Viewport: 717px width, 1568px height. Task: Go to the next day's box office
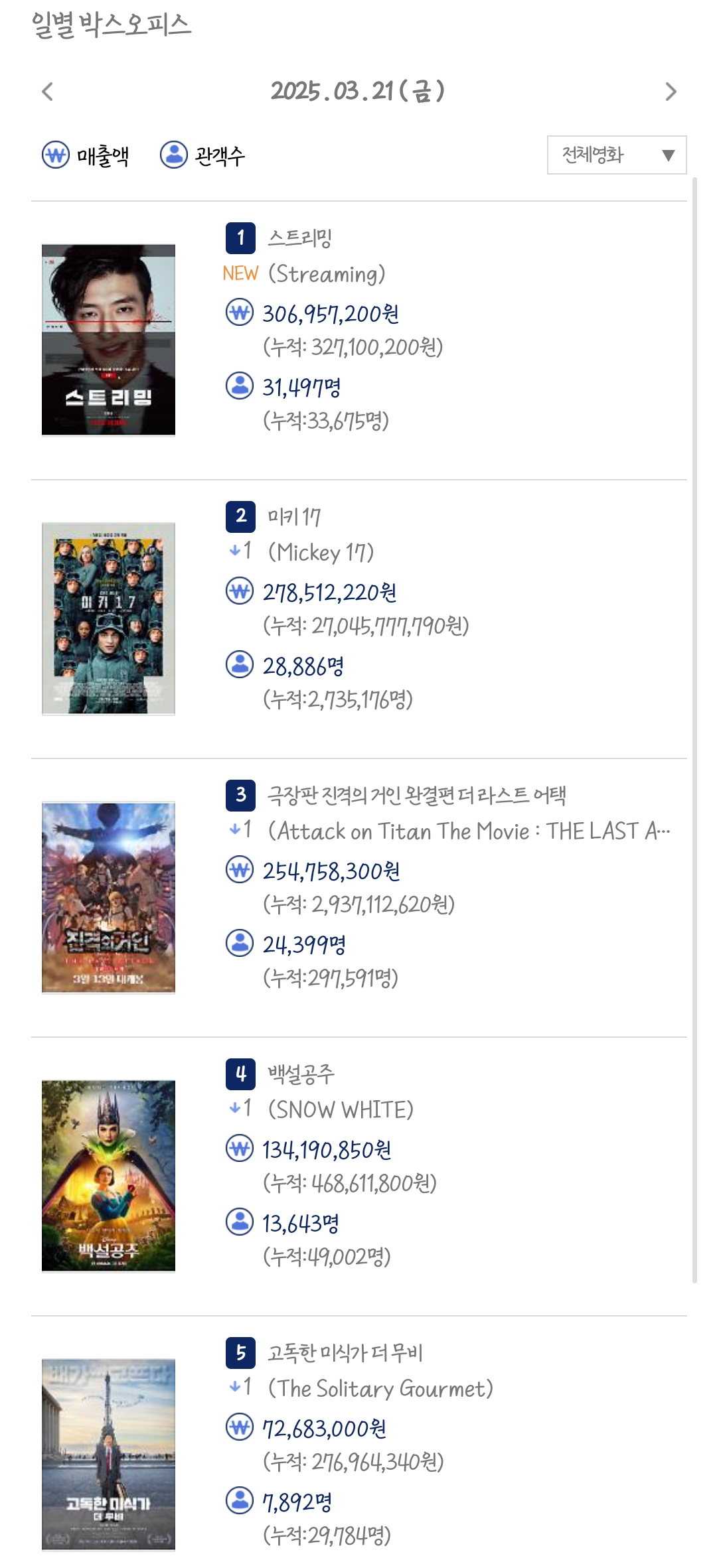tap(671, 92)
